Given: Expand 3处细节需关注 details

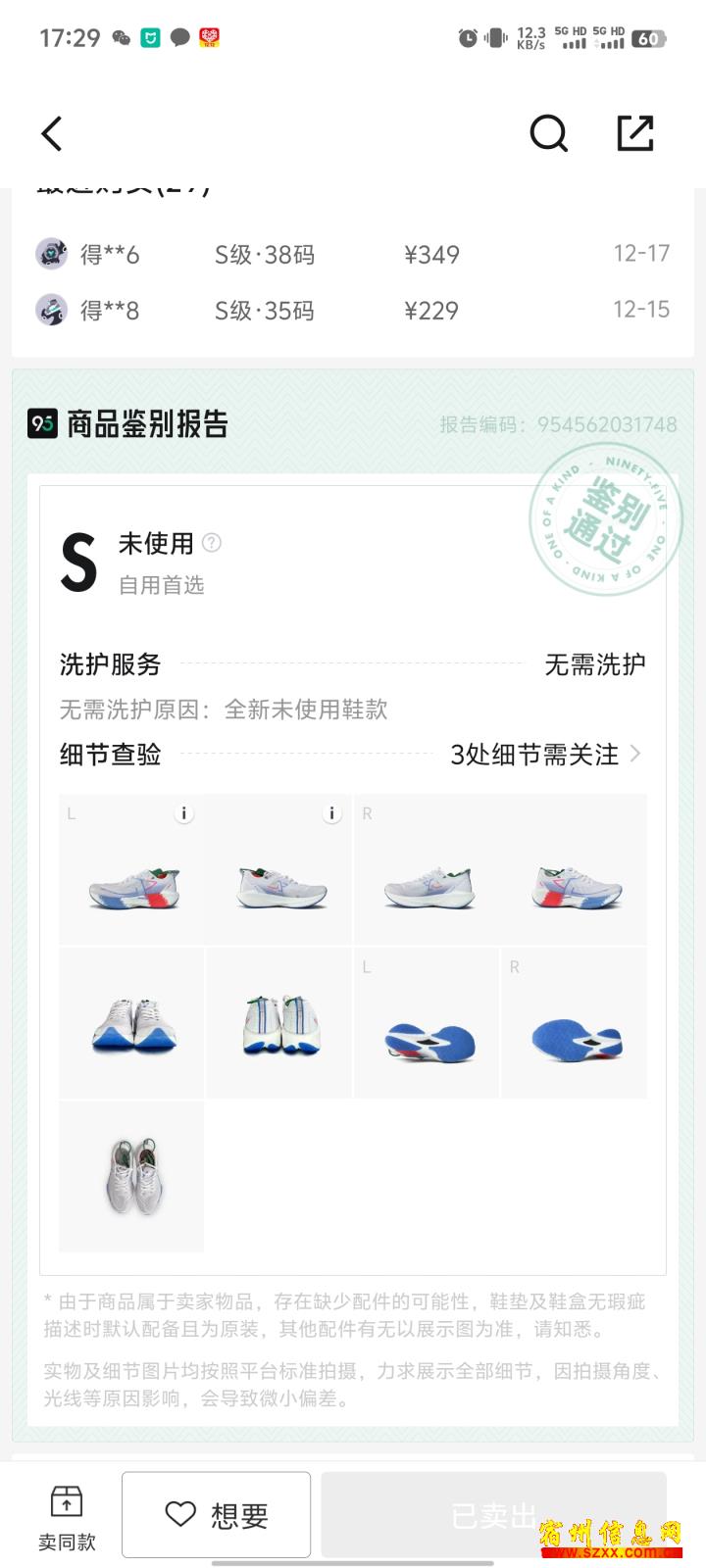Looking at the screenshot, I should (x=545, y=755).
